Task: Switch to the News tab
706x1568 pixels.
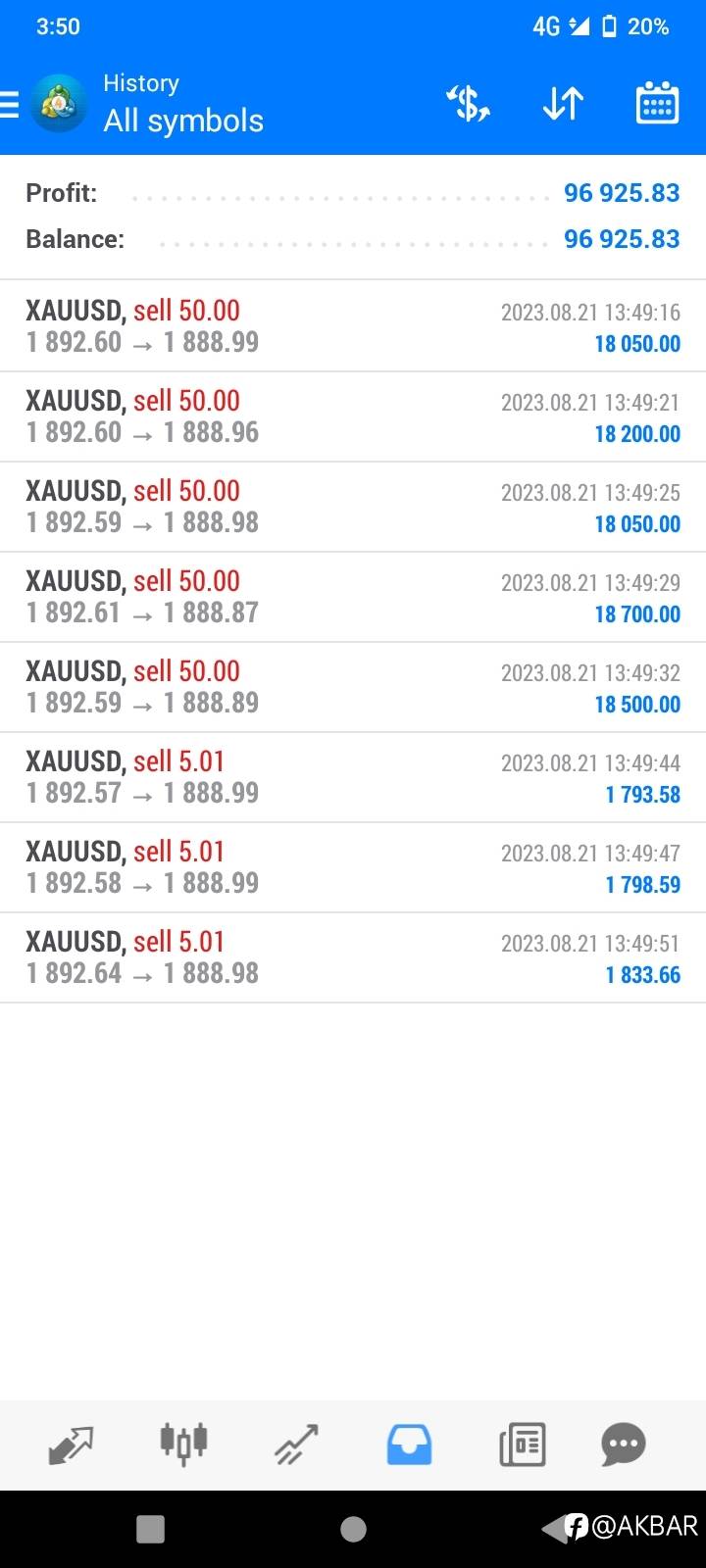Action: (522, 1445)
